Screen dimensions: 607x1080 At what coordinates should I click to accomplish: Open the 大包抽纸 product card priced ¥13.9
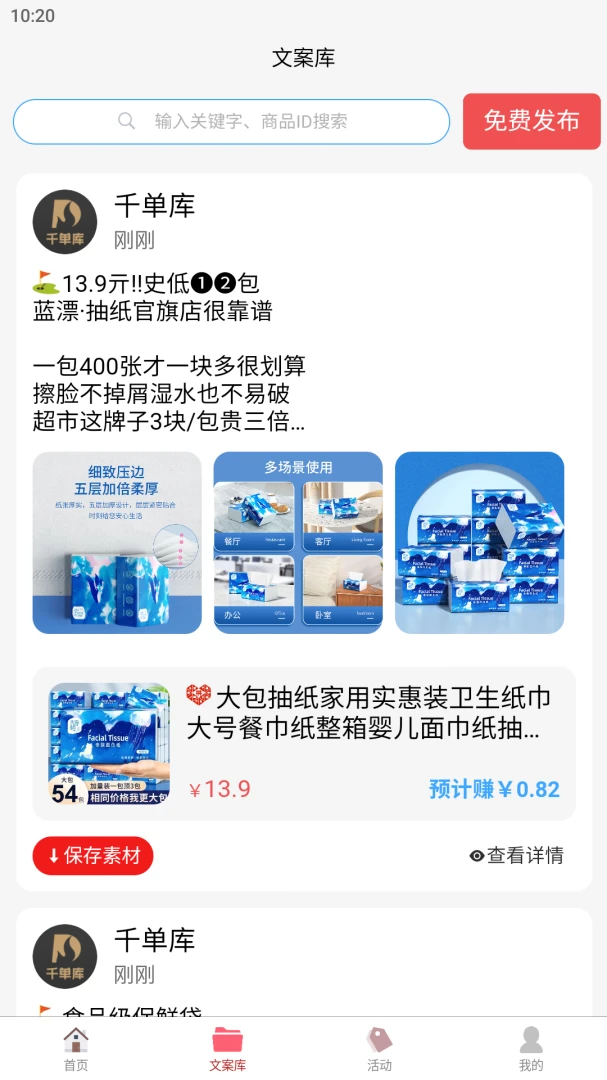coord(304,744)
